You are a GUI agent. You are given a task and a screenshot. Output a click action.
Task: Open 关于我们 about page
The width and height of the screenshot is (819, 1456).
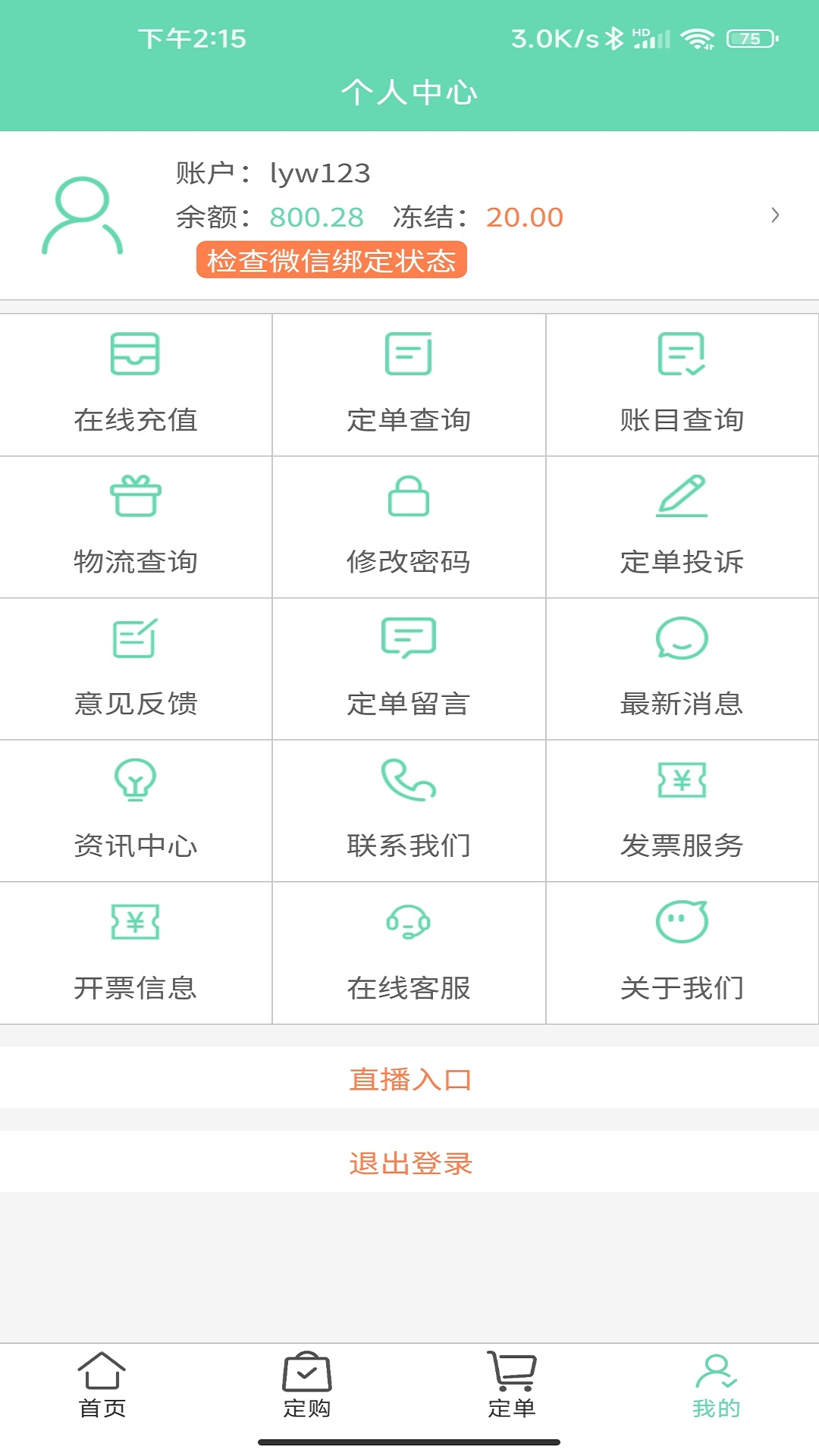[x=682, y=952]
